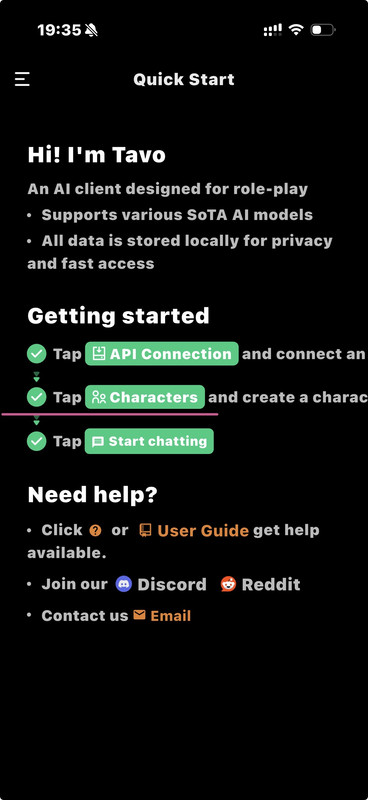This screenshot has width=368, height=800.
Task: Contact support via the Email link
Action: (162, 616)
